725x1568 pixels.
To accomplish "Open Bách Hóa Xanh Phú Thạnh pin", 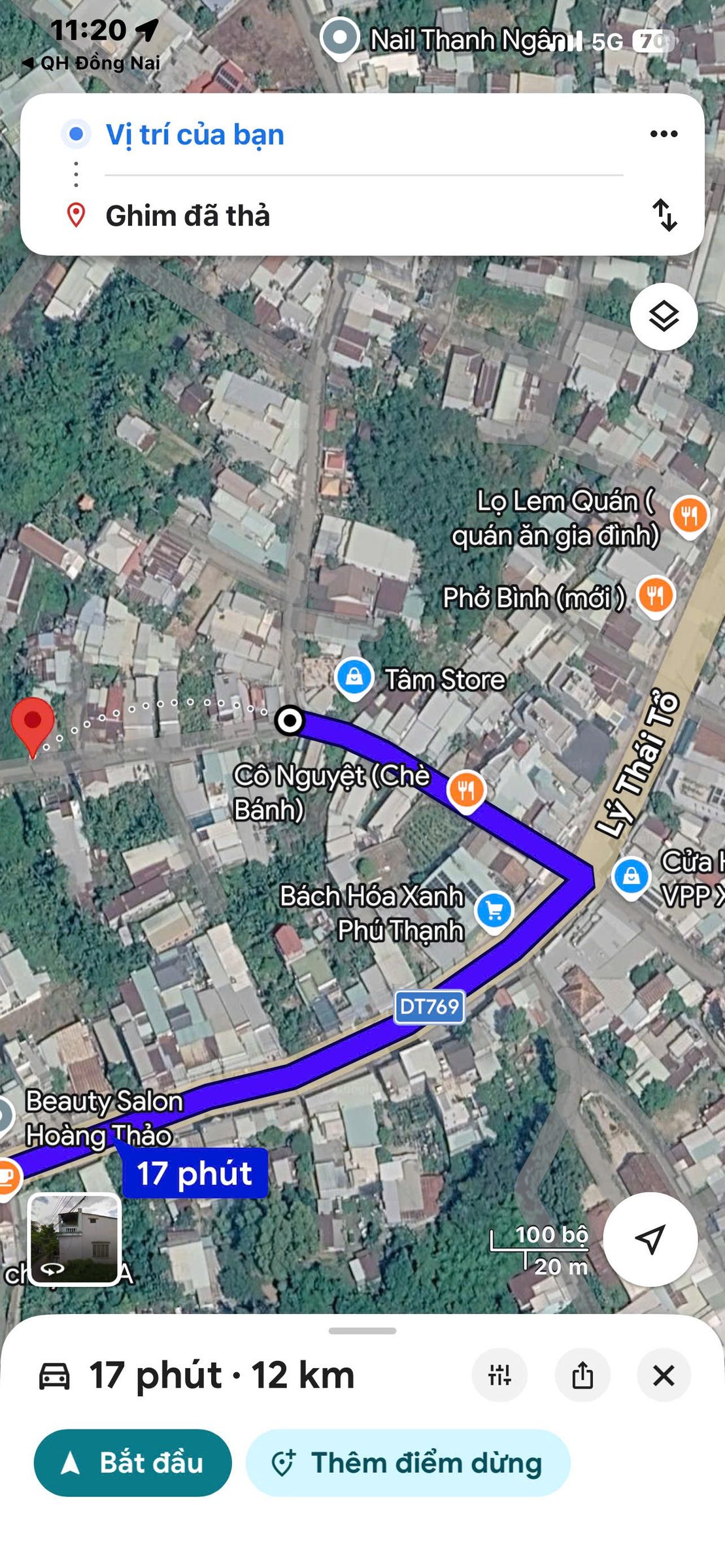I will point(494,911).
